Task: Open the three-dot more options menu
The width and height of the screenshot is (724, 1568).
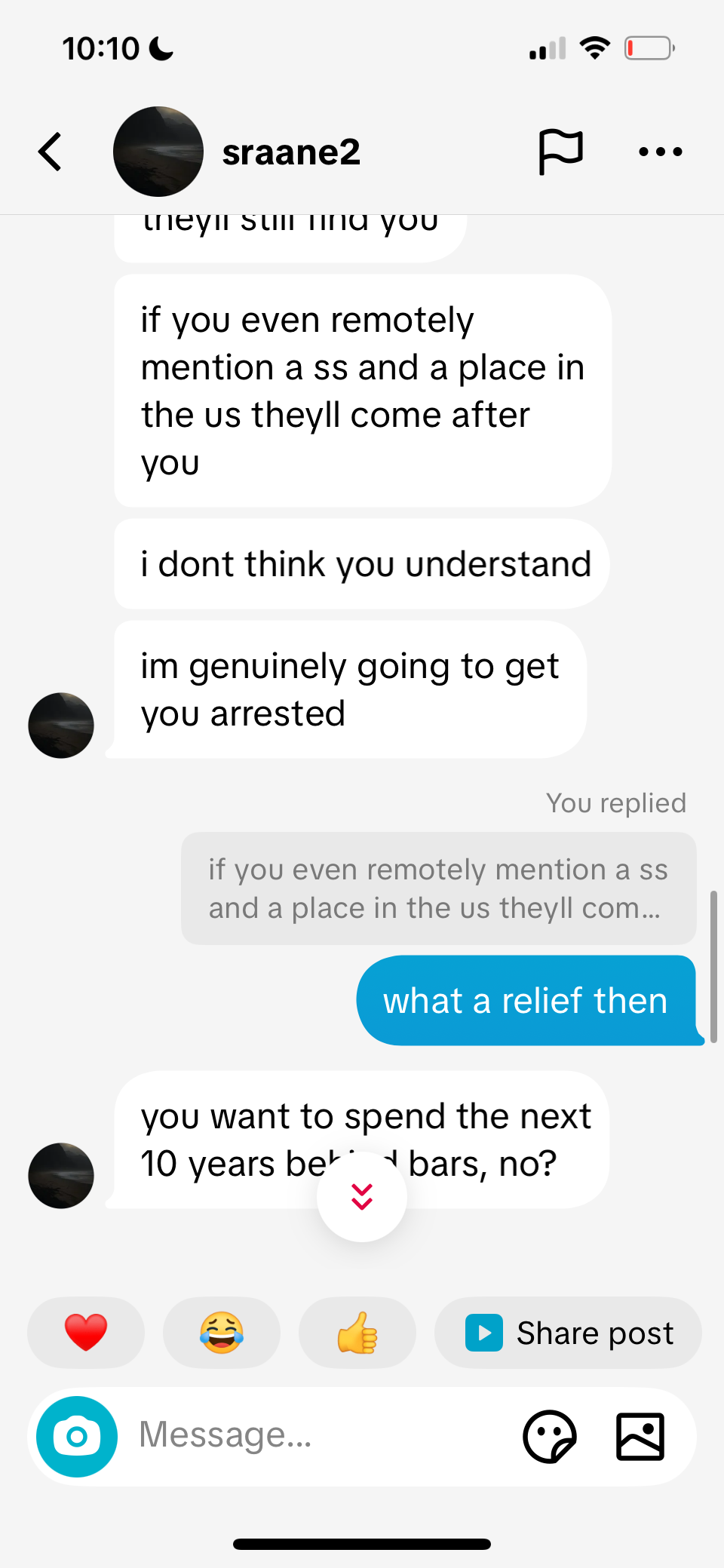Action: click(x=661, y=152)
